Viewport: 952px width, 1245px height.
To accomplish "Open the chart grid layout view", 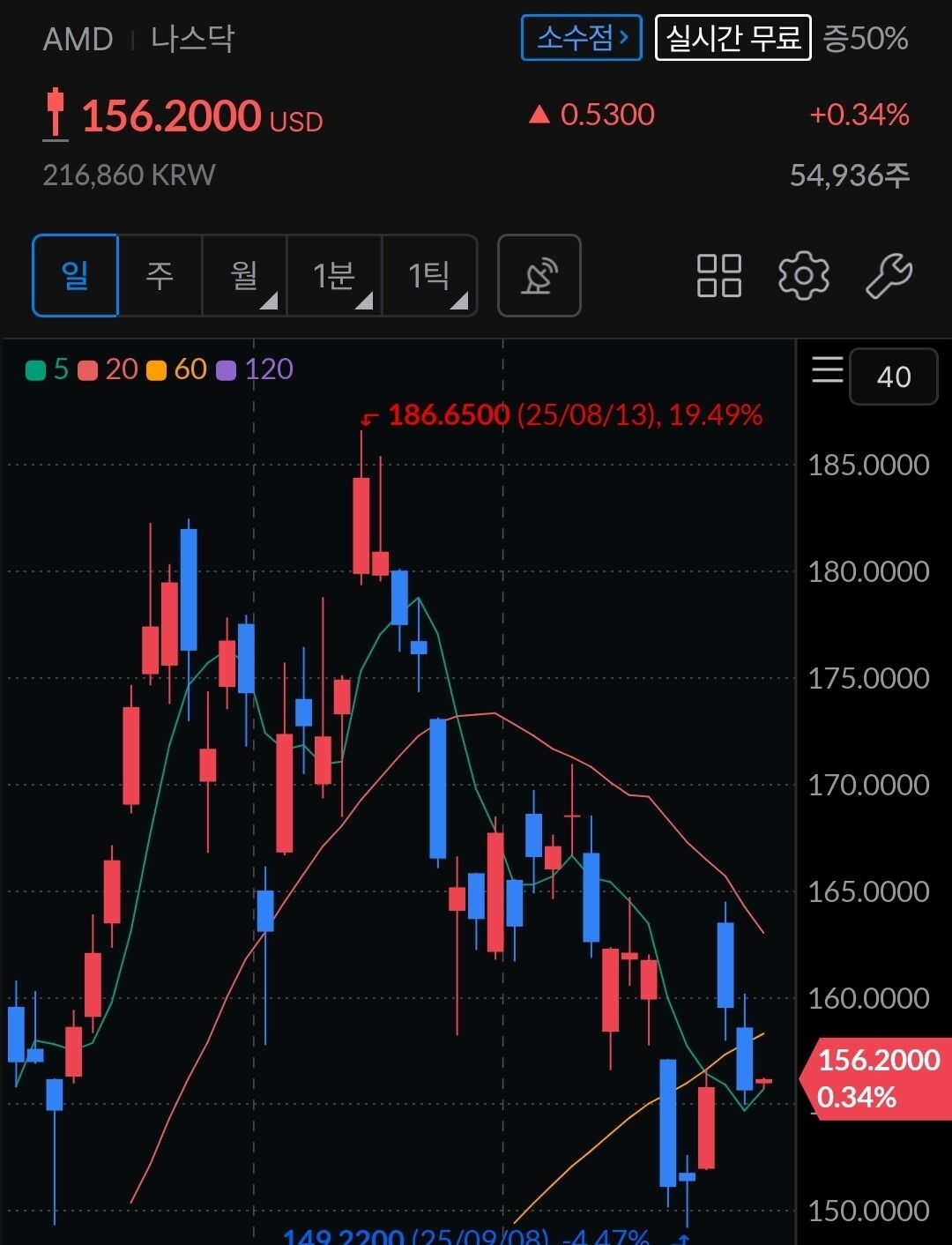I will point(718,275).
